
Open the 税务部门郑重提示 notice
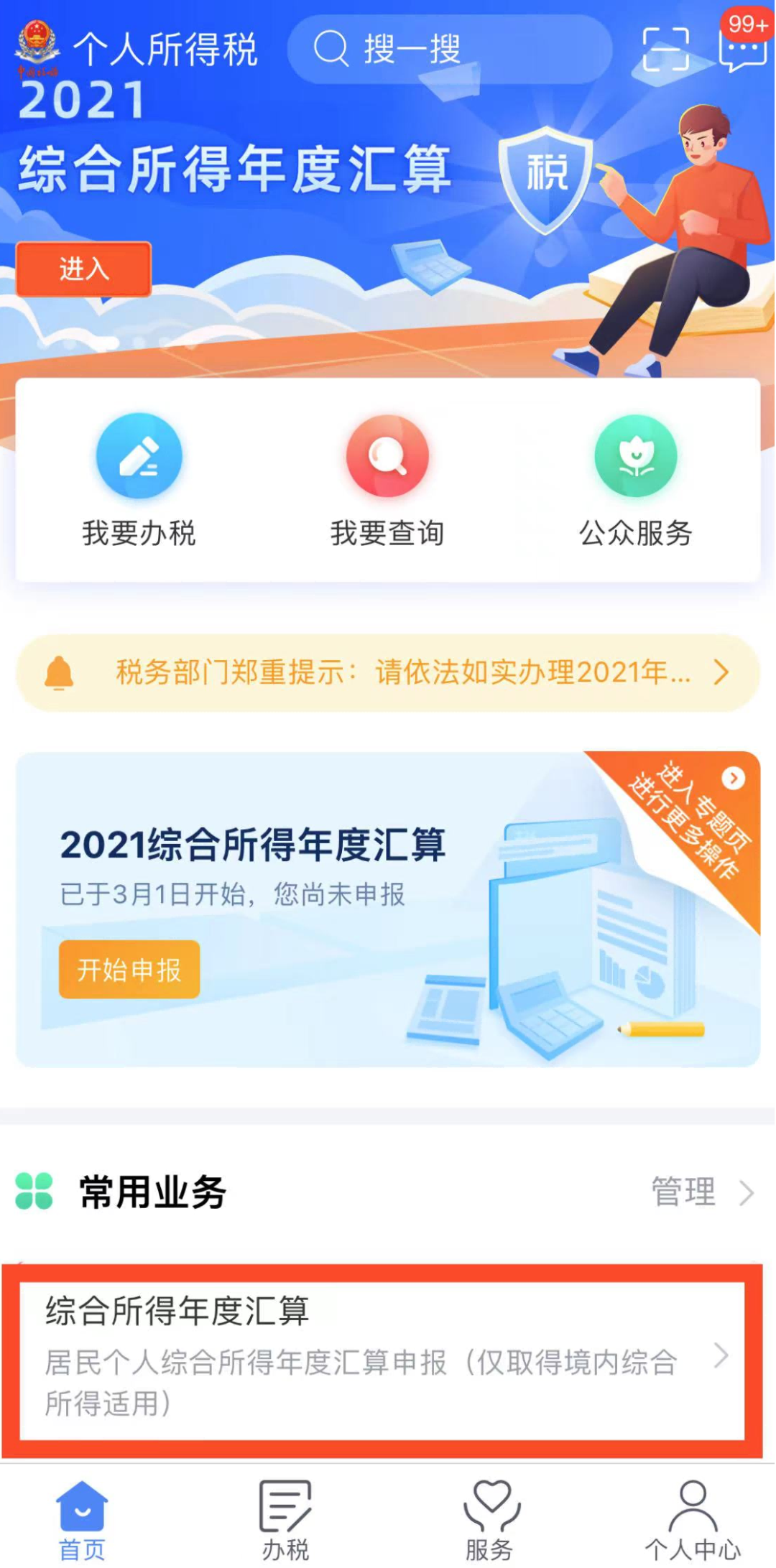[388, 672]
